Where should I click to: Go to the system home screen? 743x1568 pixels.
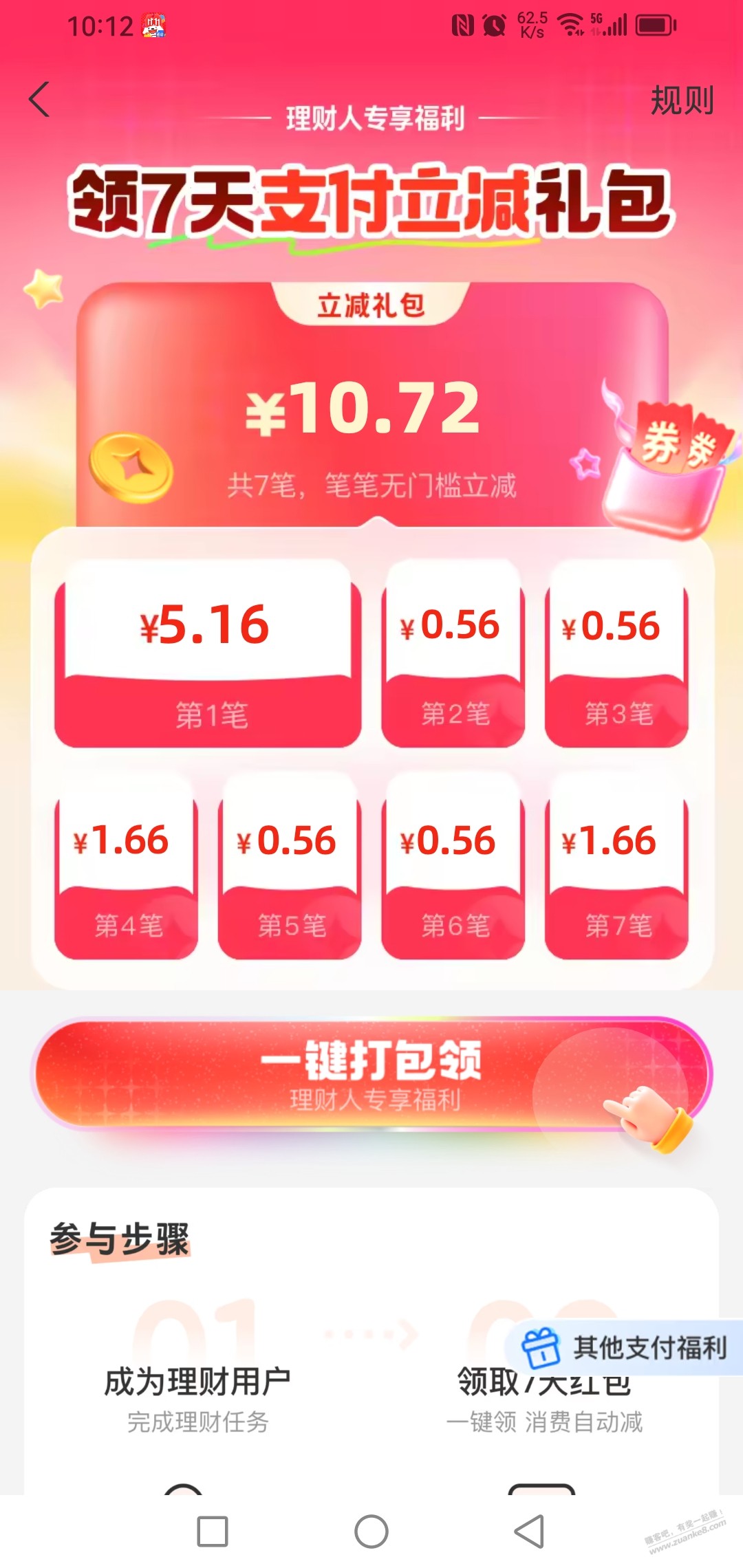[371, 1532]
